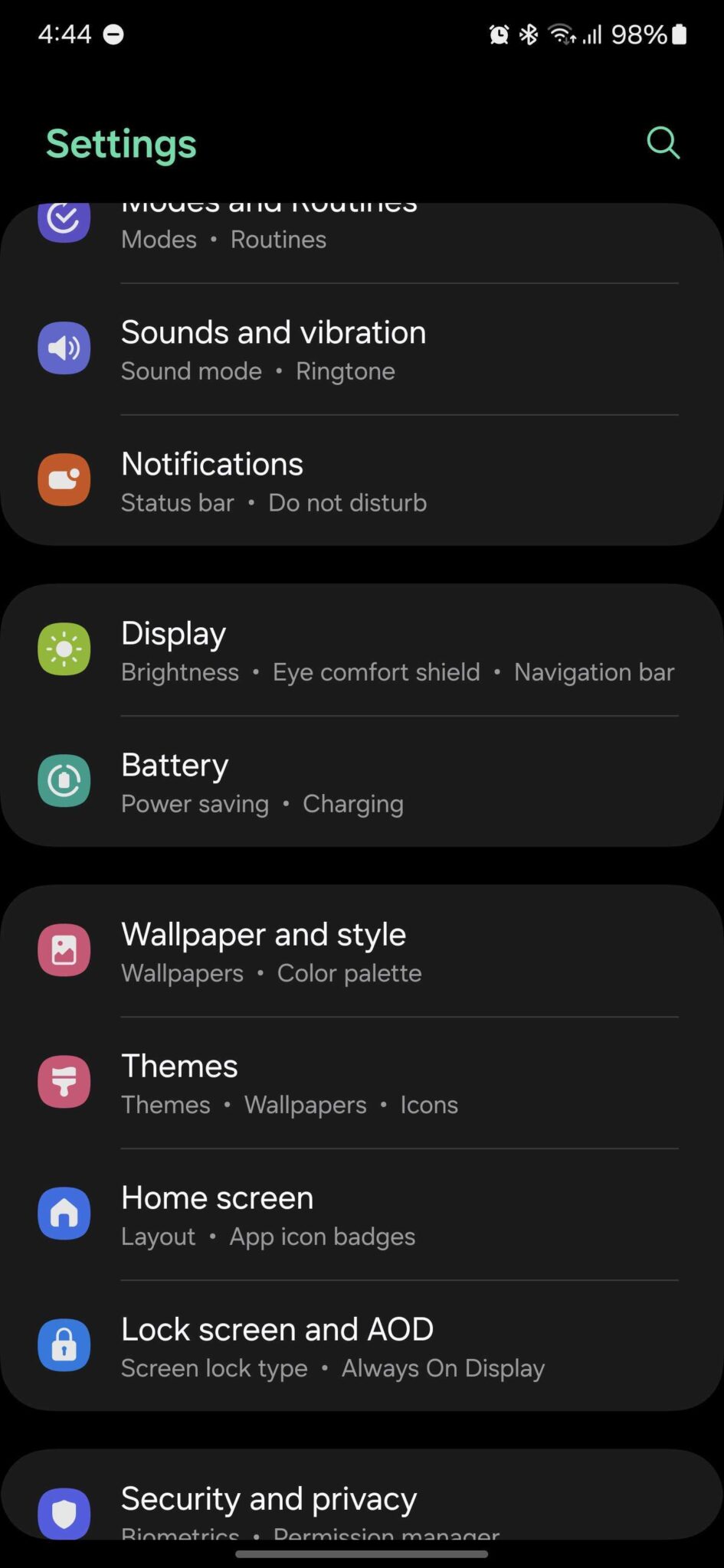Tap the Lock screen padlock icon
This screenshot has width=724, height=1568.
click(x=64, y=1345)
